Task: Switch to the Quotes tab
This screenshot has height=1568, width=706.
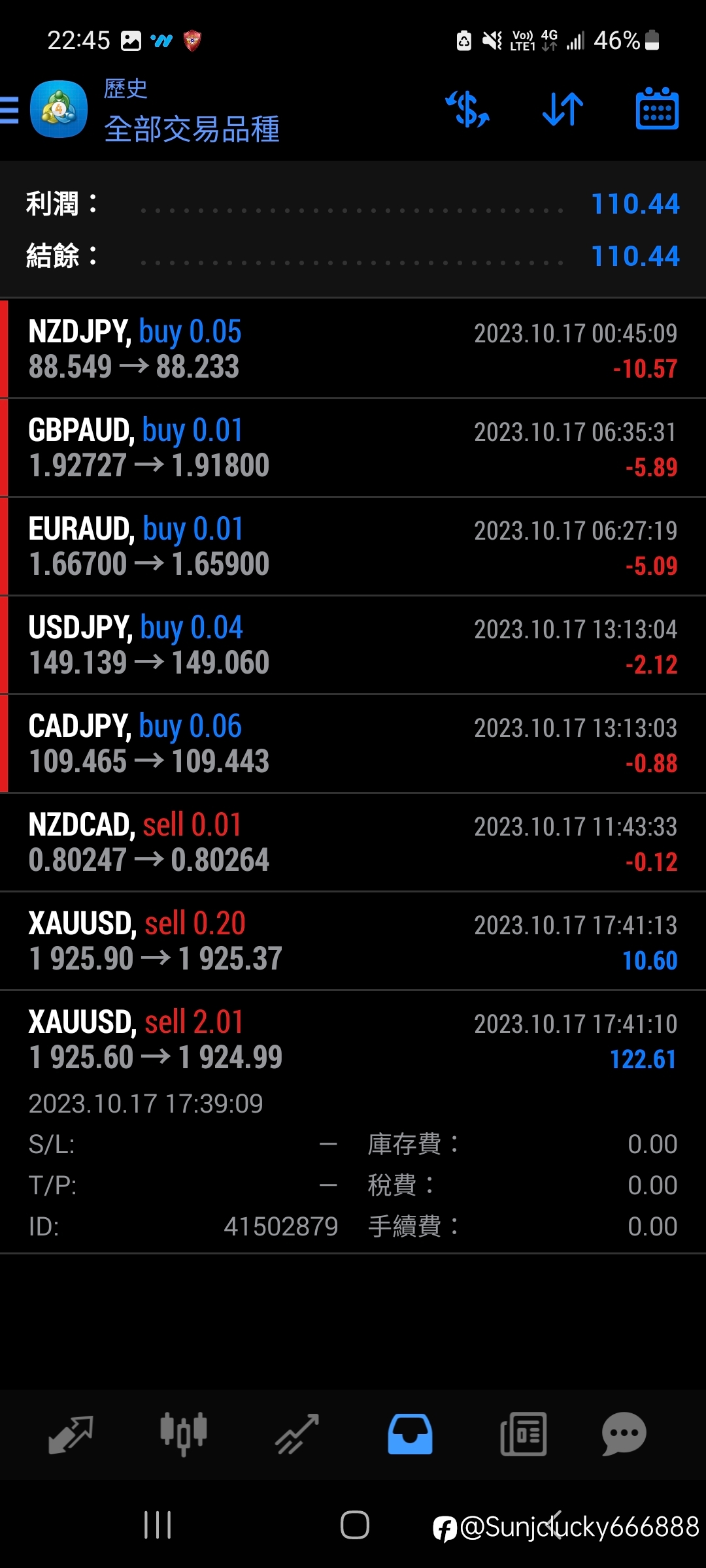Action: (x=71, y=1434)
